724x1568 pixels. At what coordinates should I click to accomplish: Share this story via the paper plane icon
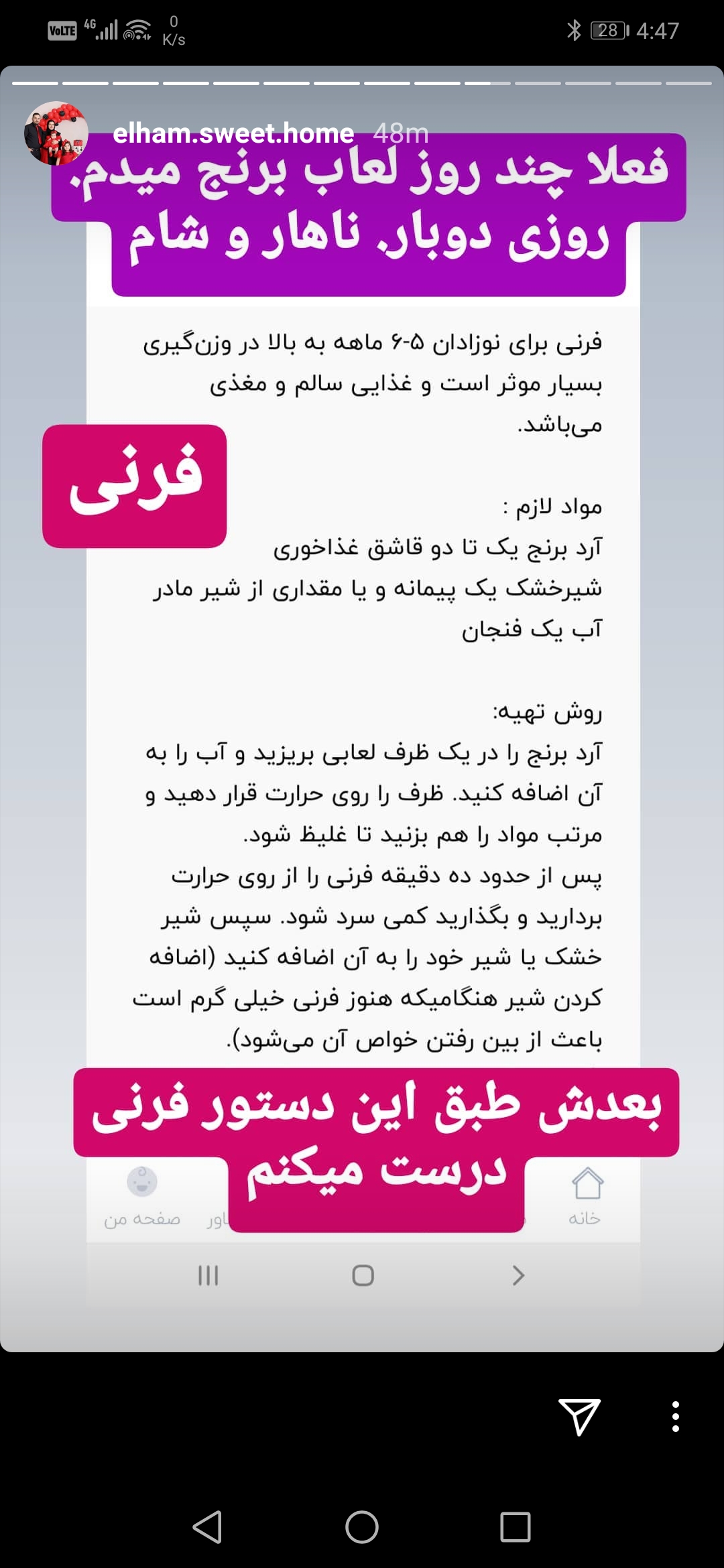click(579, 1416)
